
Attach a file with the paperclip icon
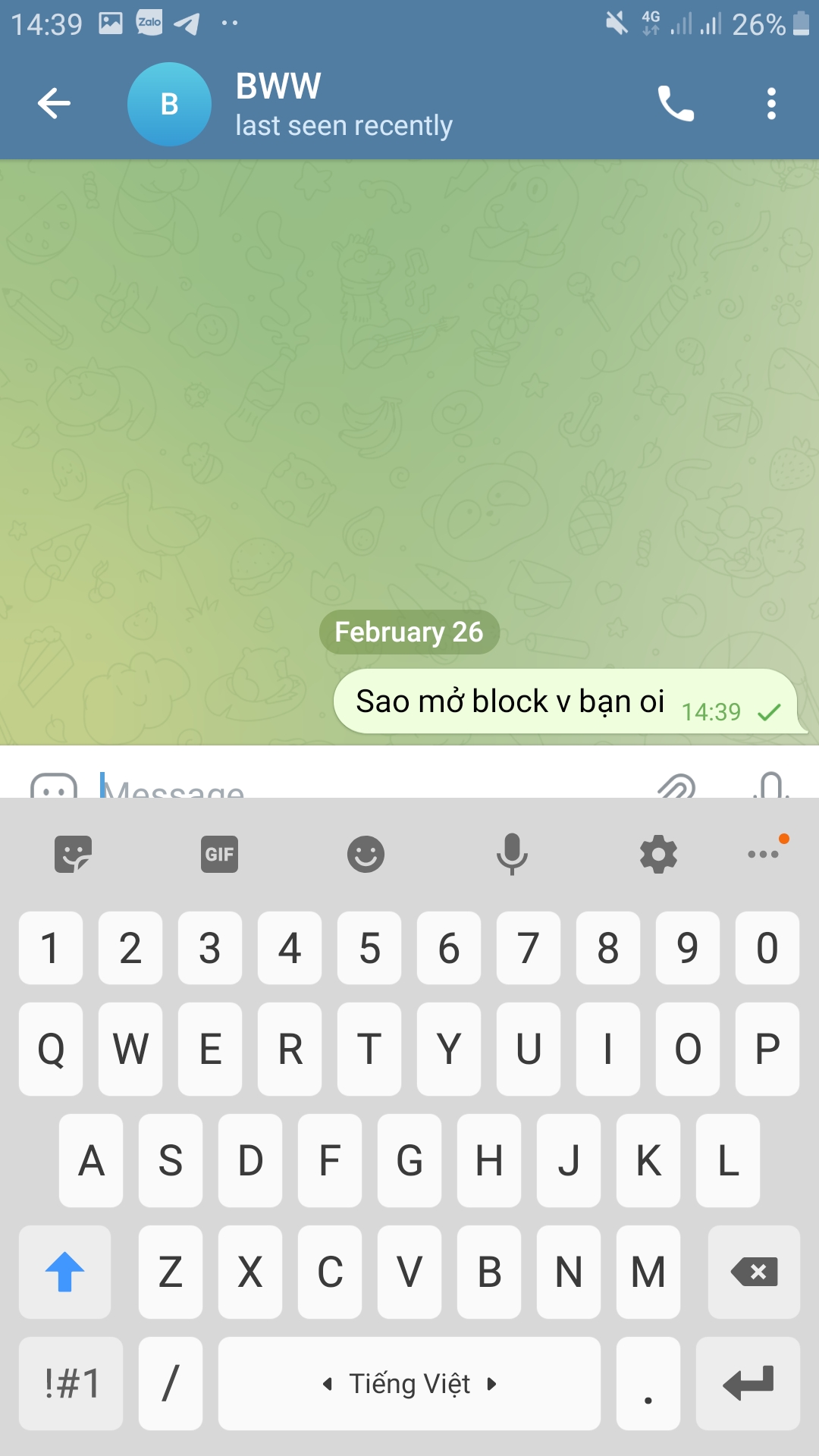(x=676, y=787)
